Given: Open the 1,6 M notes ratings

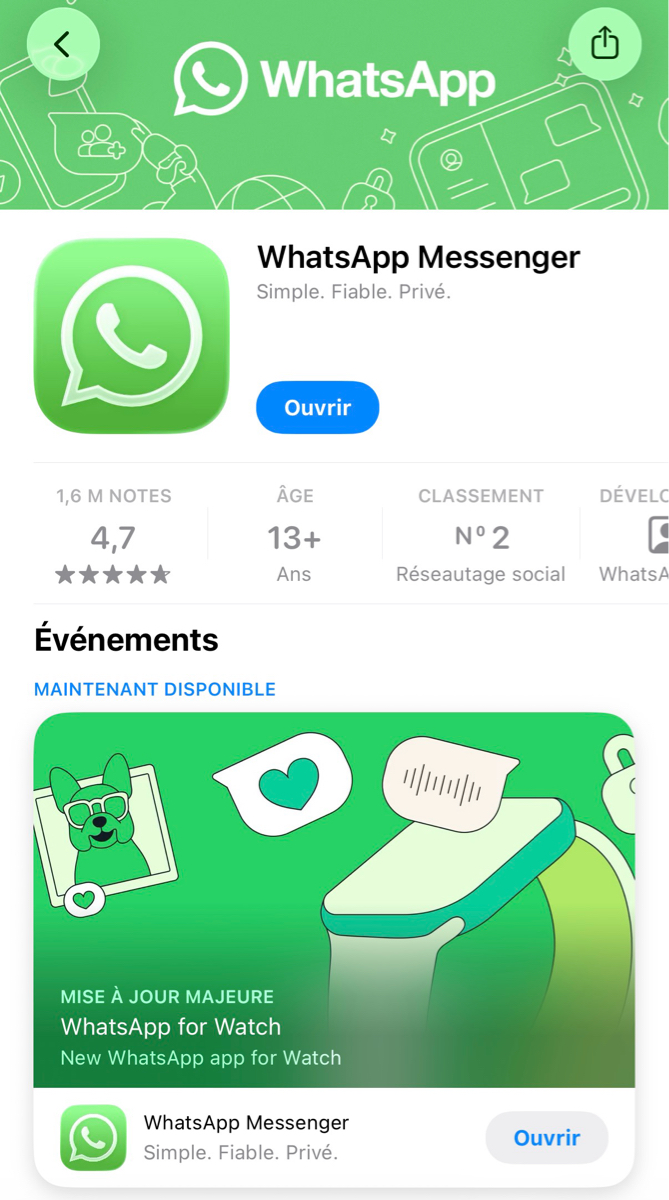Looking at the screenshot, I should (113, 536).
